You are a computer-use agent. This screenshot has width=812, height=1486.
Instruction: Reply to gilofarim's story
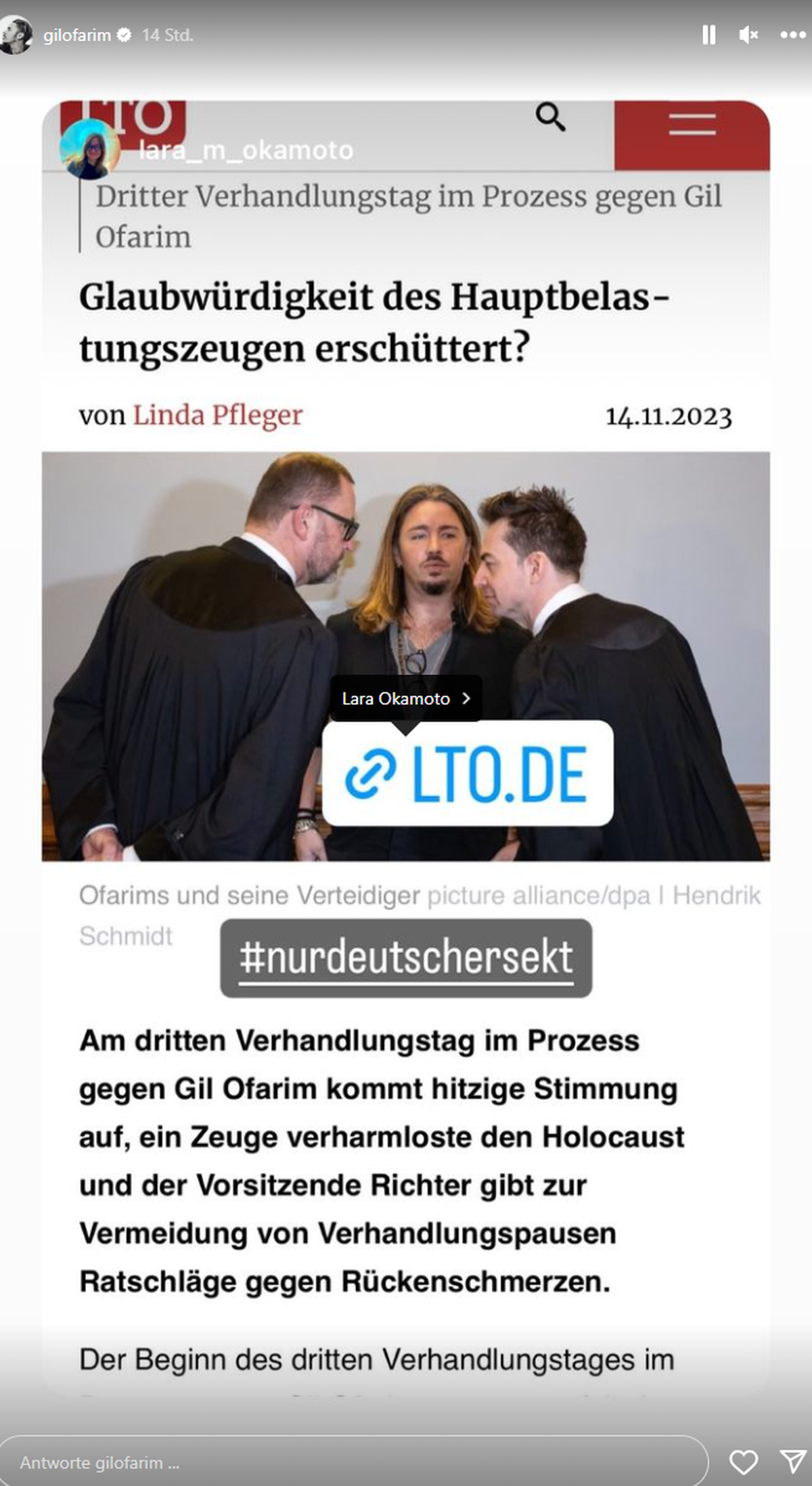pyautogui.click(x=352, y=1462)
